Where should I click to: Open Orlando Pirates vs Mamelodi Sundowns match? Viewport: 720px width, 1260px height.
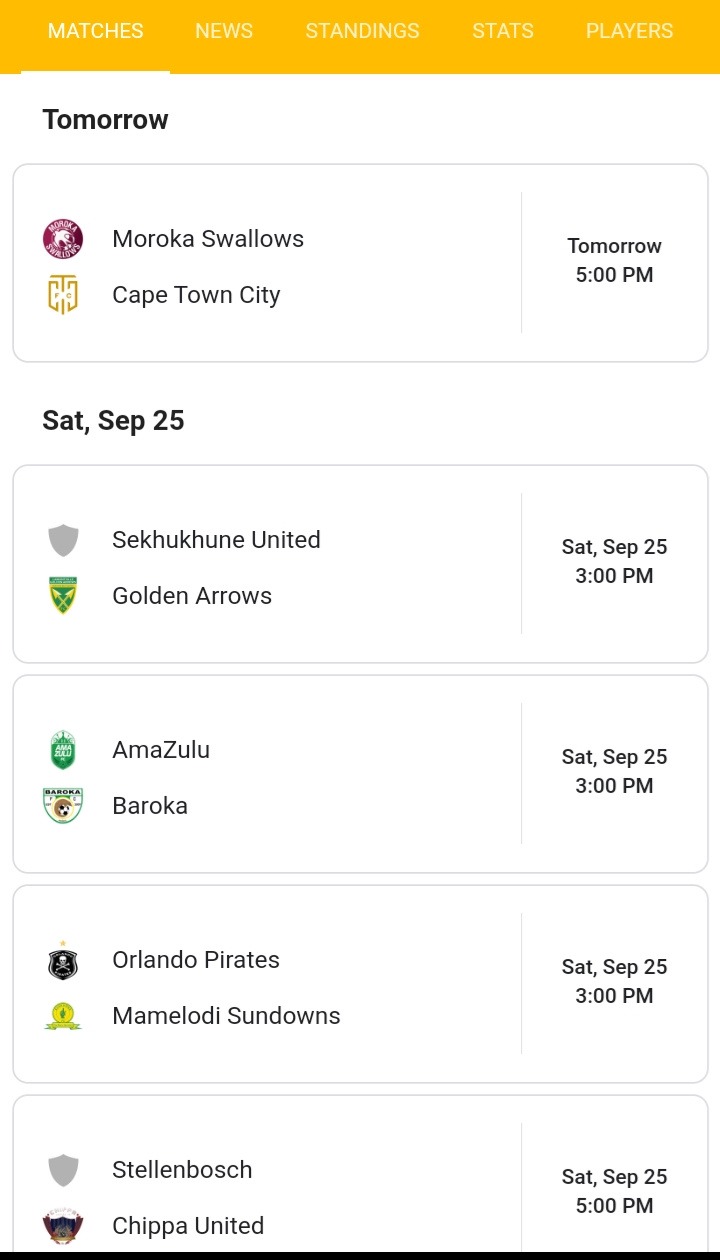coord(360,984)
